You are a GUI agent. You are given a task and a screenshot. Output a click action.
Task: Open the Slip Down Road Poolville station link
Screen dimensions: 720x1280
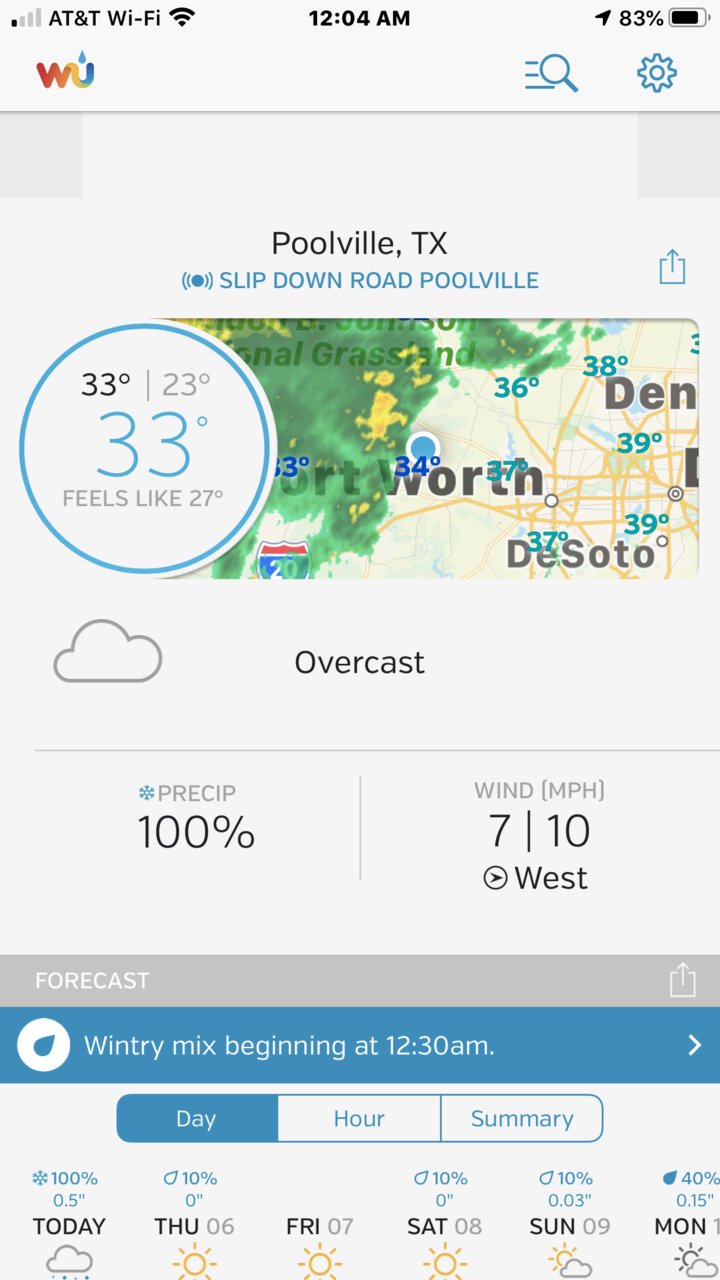point(360,281)
